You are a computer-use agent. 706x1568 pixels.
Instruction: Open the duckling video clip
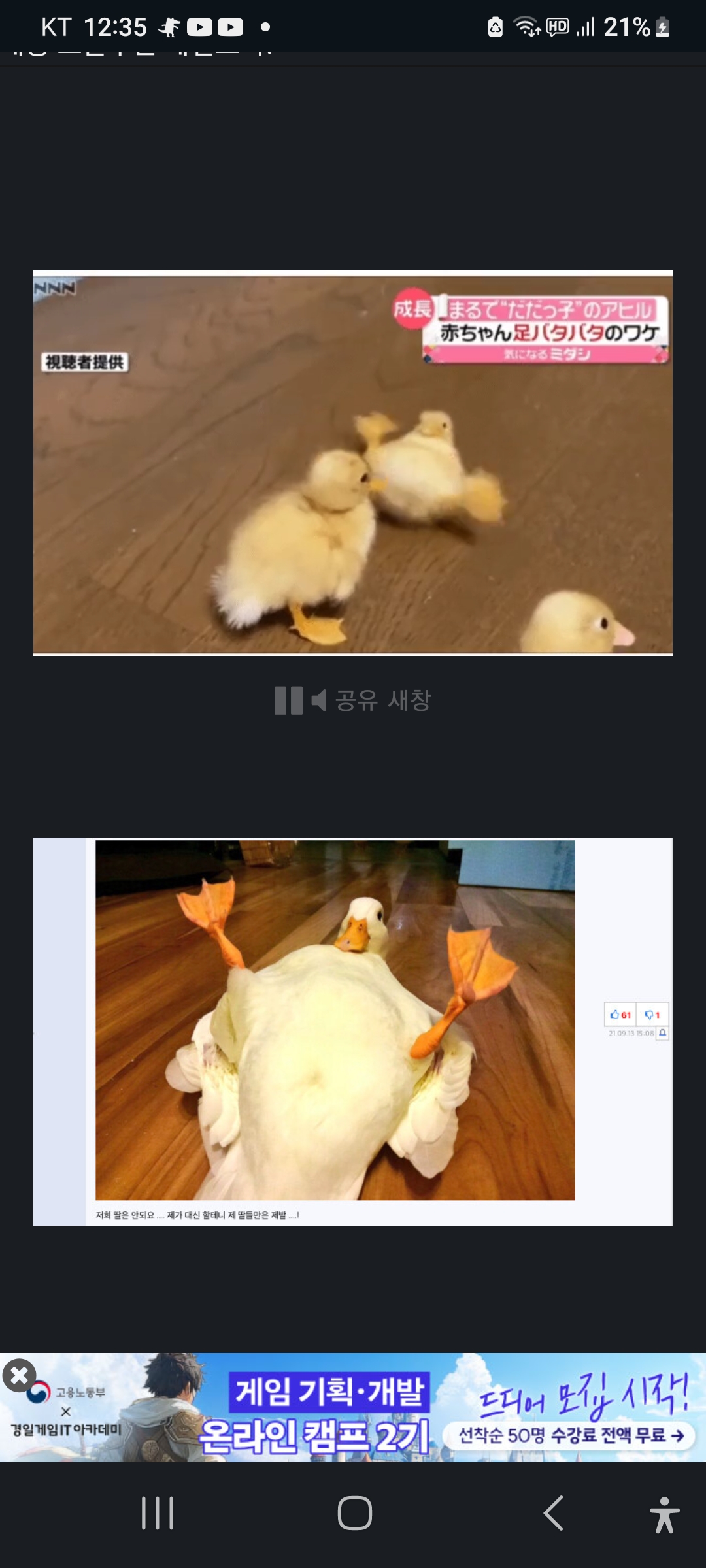click(353, 463)
